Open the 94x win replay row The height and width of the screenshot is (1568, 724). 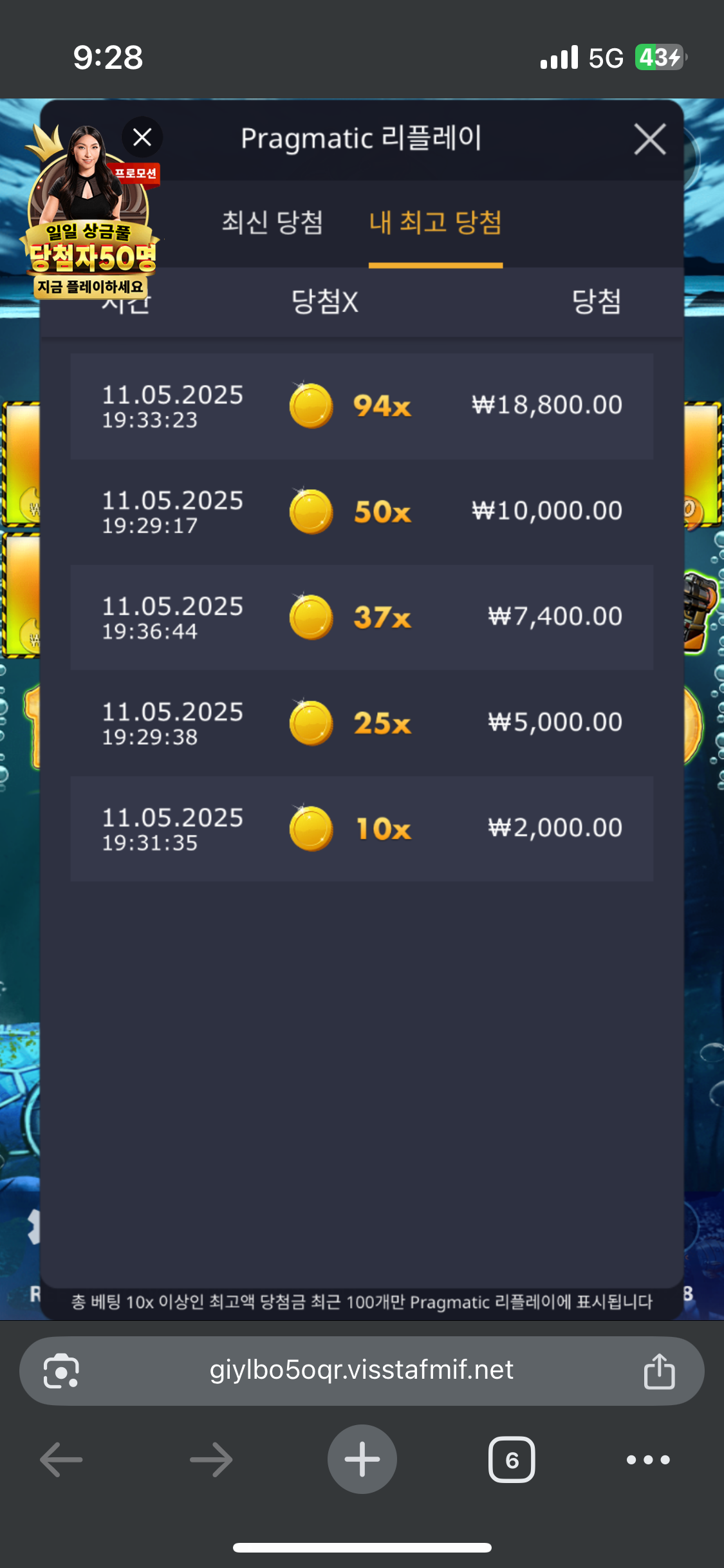(362, 406)
